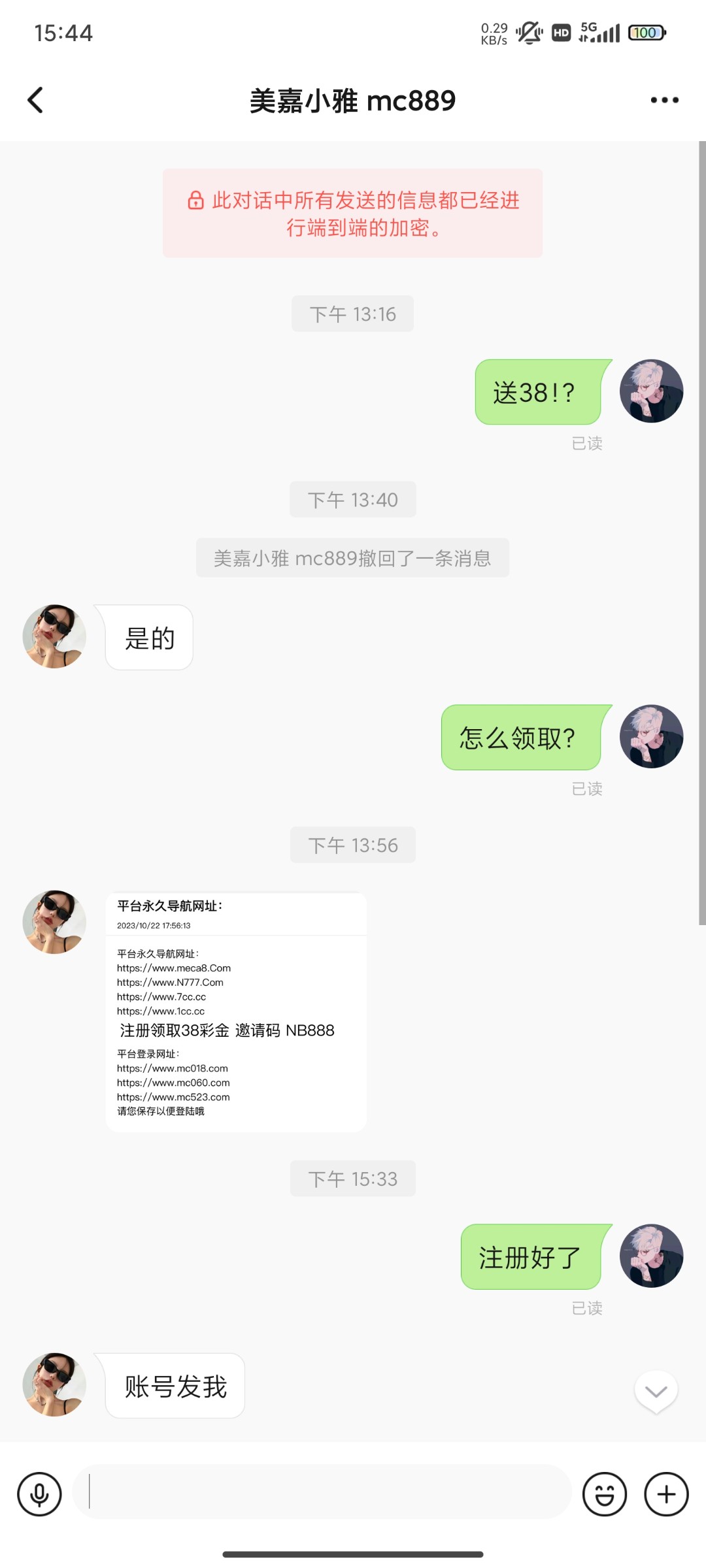Open the emoji picker

click(604, 1494)
